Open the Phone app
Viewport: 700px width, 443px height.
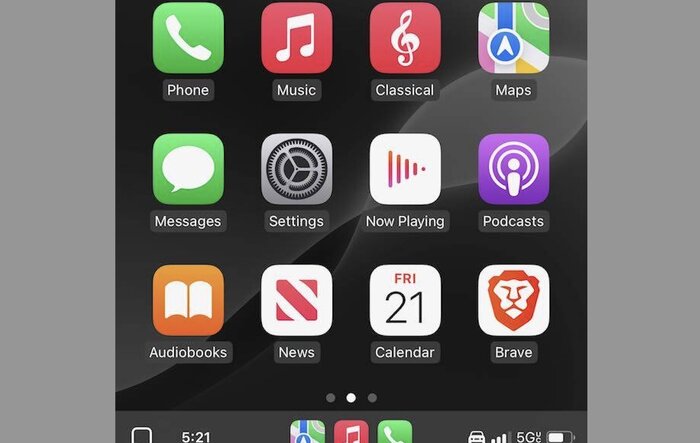(x=188, y=39)
